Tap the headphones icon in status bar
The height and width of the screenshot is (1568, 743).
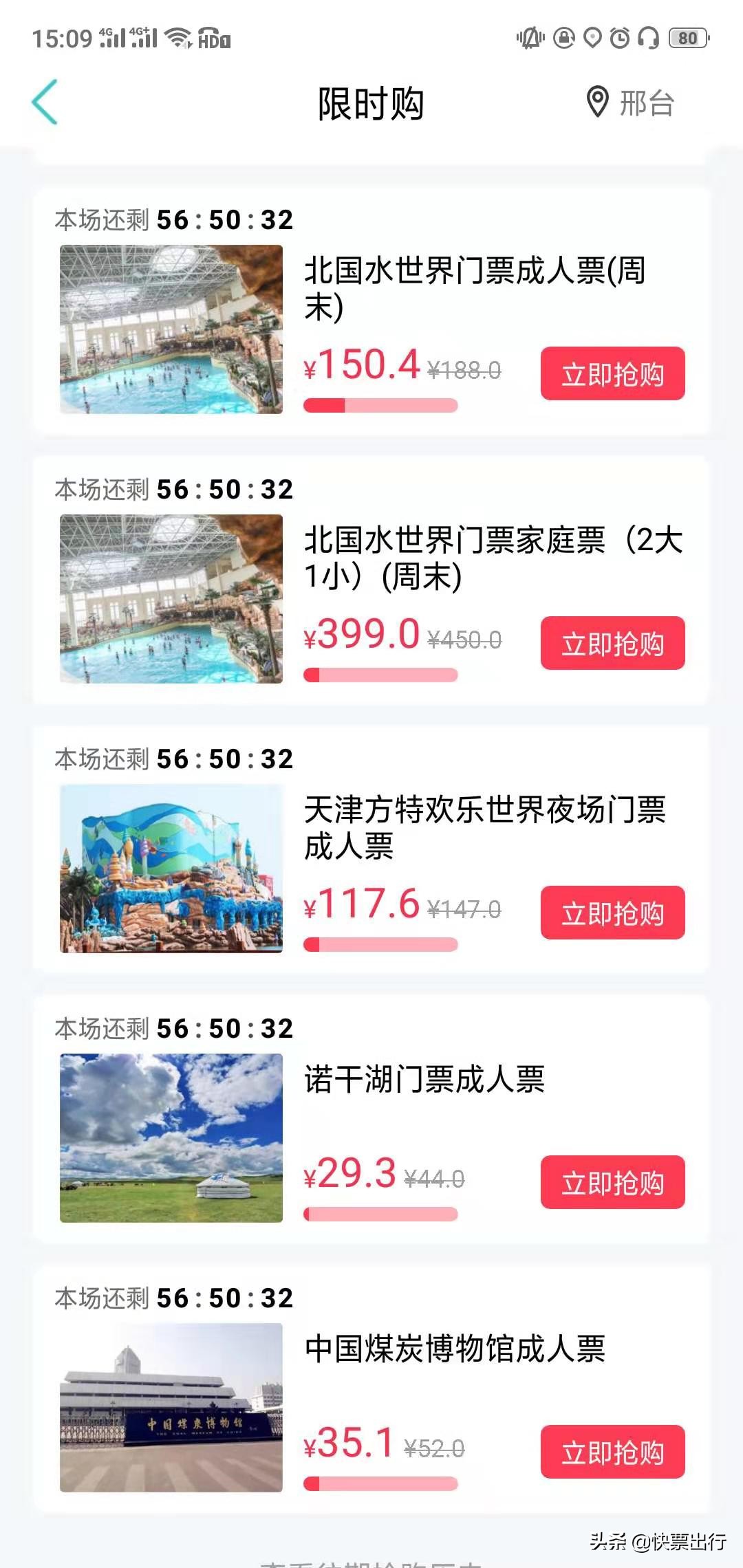pyautogui.click(x=647, y=39)
